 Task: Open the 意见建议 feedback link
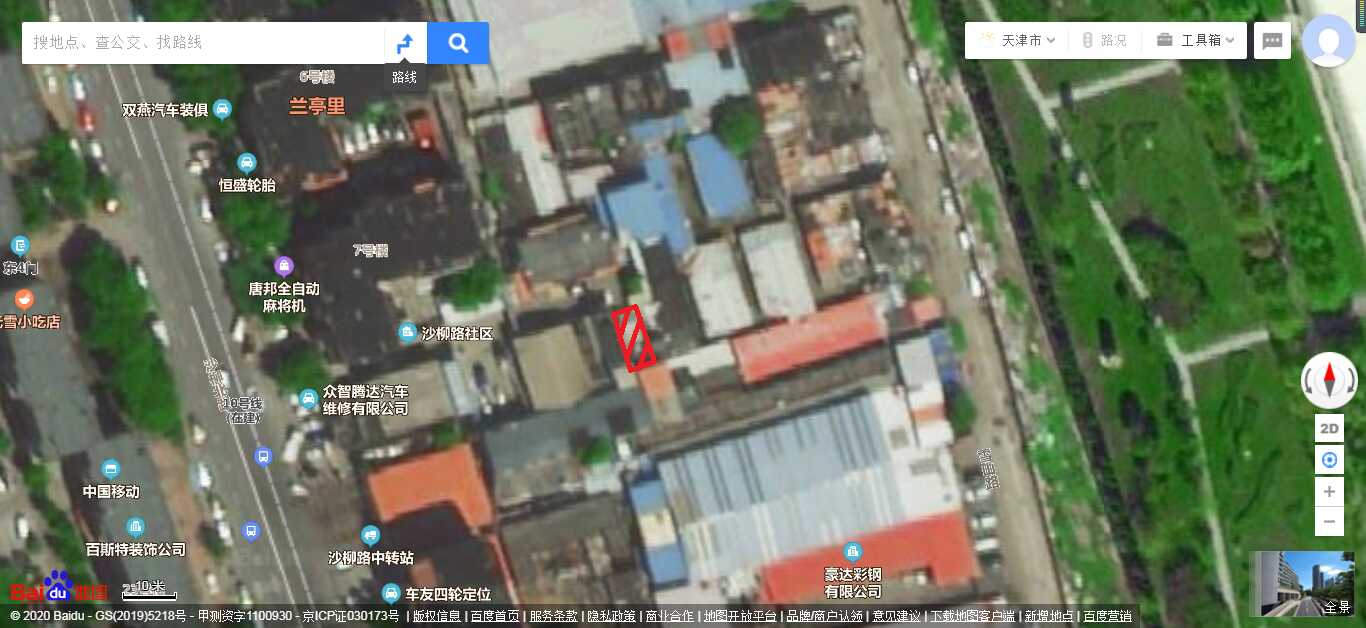click(x=897, y=616)
